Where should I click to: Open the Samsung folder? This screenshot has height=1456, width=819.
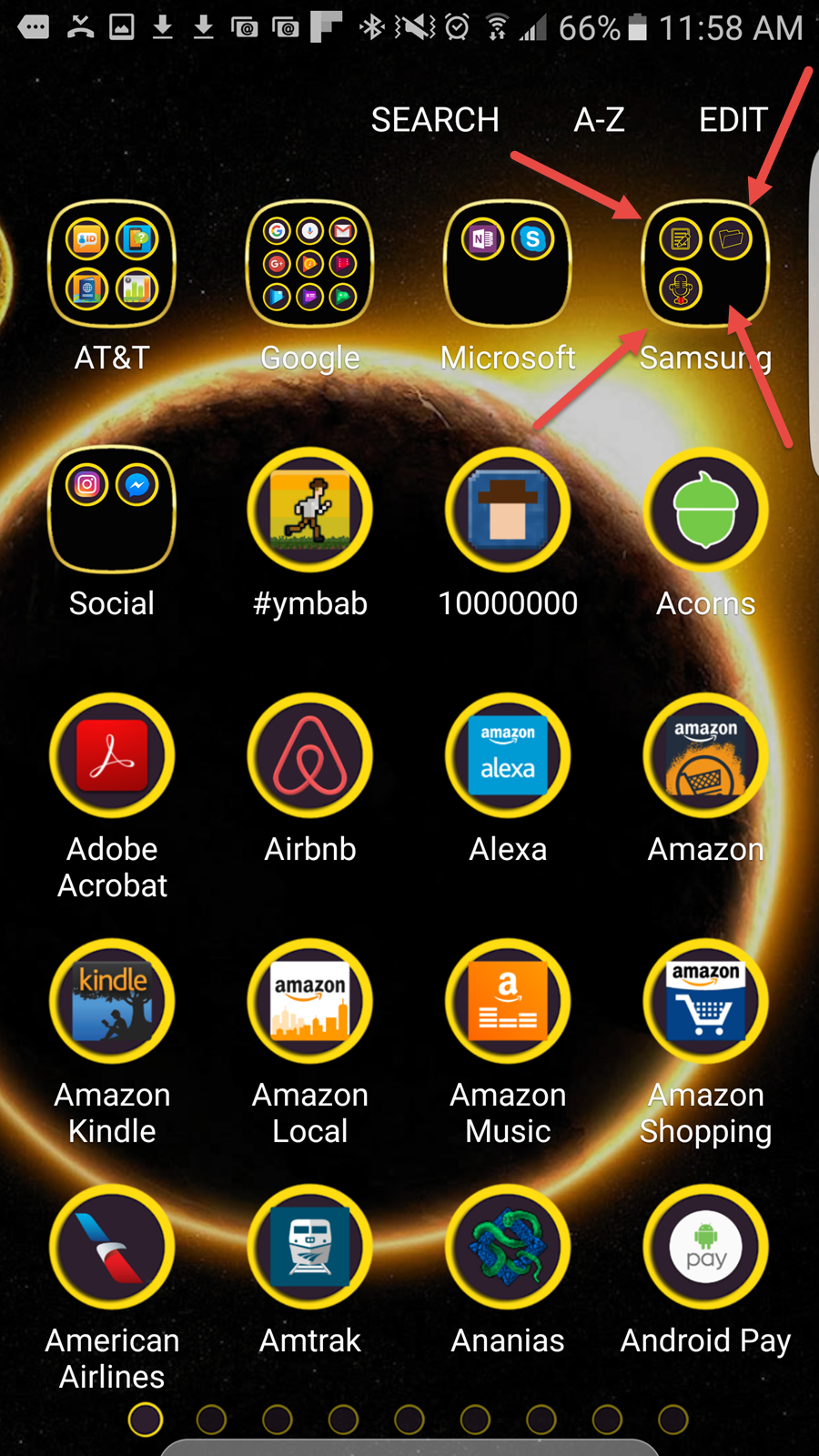coord(705,264)
